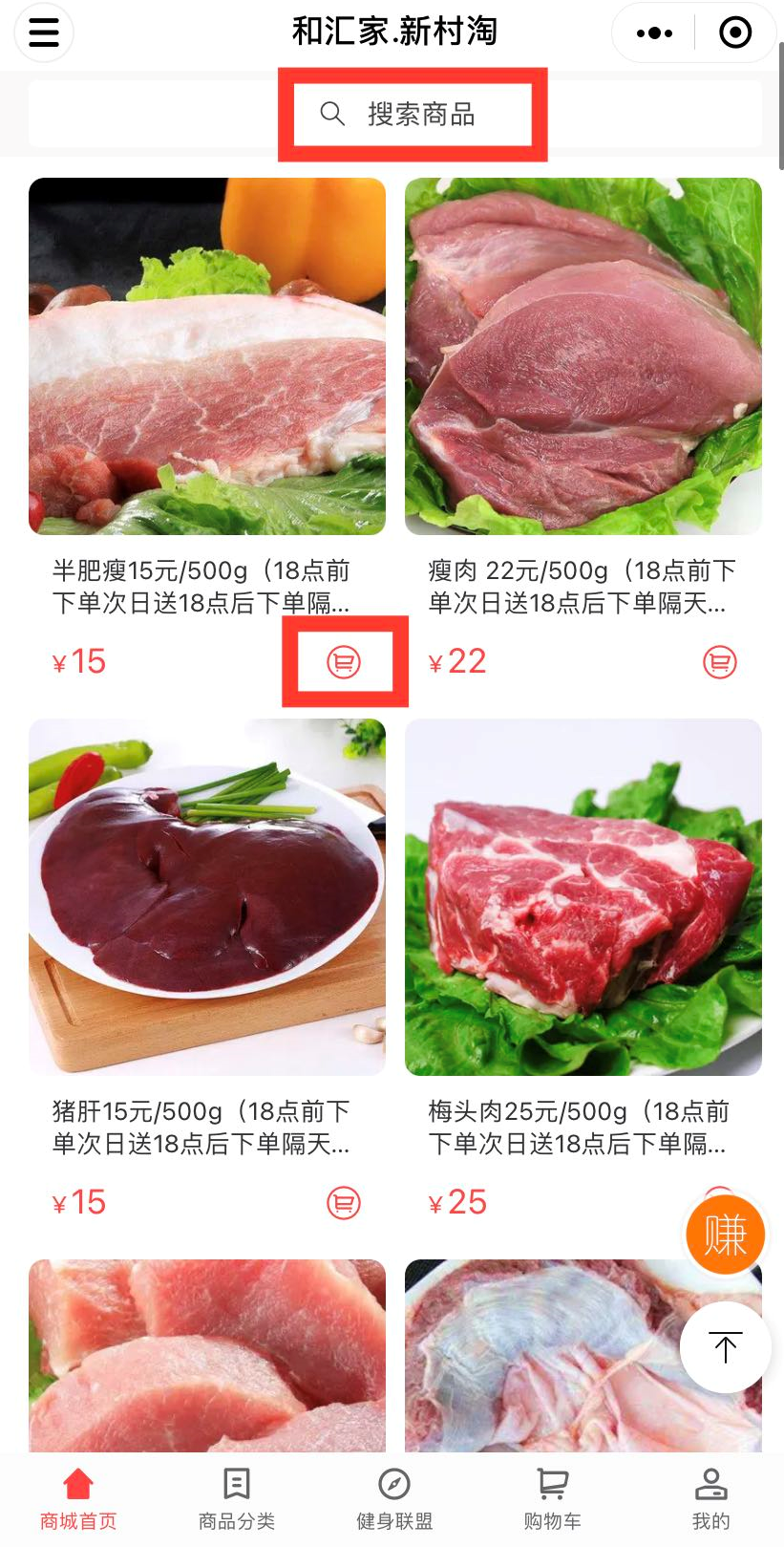This screenshot has height=1547, width=784.
Task: Tap the 搜索商品 search box
Action: coord(413,115)
